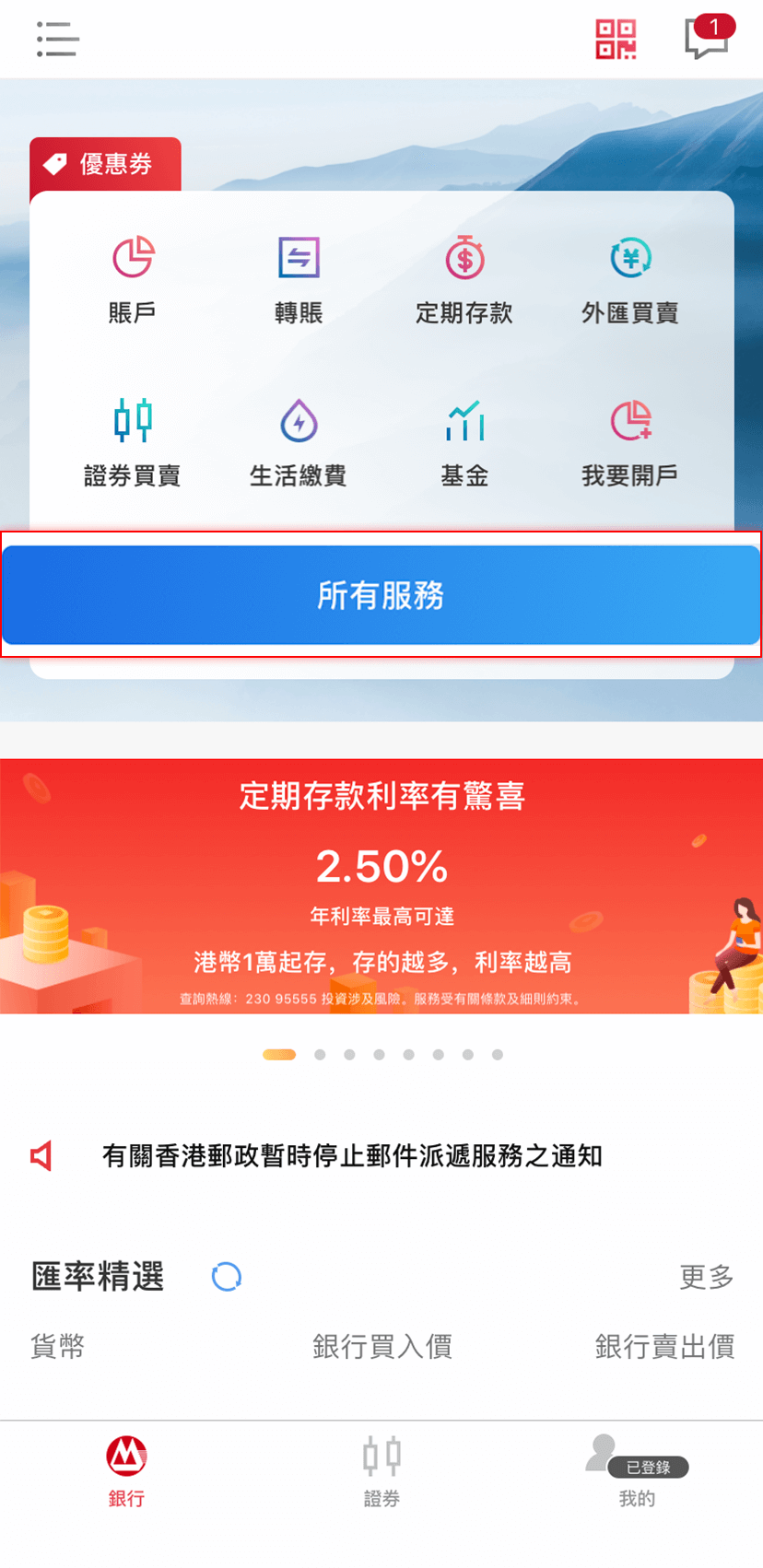The image size is (763, 1568).
Task: Open the QR code scanner
Action: coord(616,40)
